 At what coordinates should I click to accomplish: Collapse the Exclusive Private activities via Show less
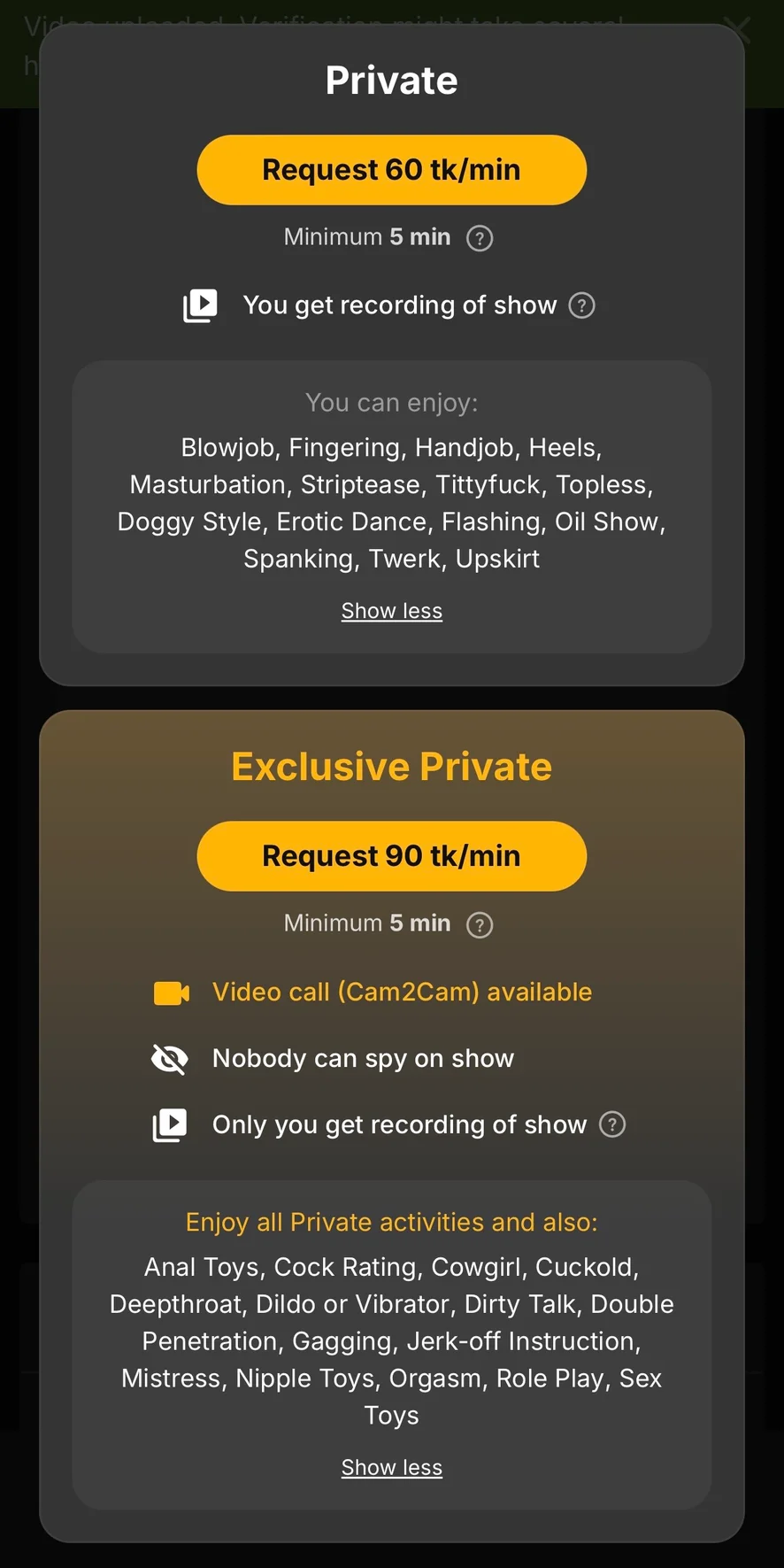pyautogui.click(x=391, y=1467)
